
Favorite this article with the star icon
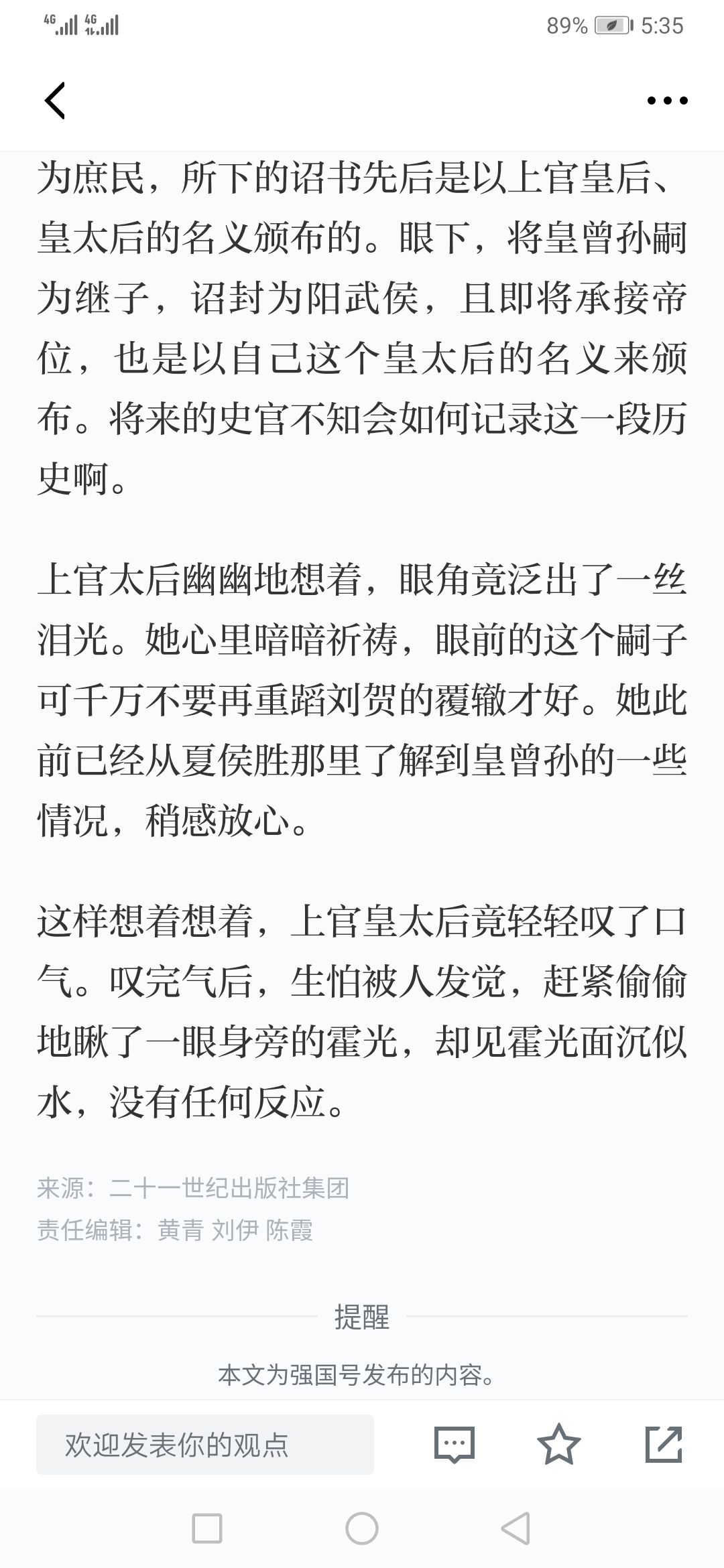(559, 1444)
